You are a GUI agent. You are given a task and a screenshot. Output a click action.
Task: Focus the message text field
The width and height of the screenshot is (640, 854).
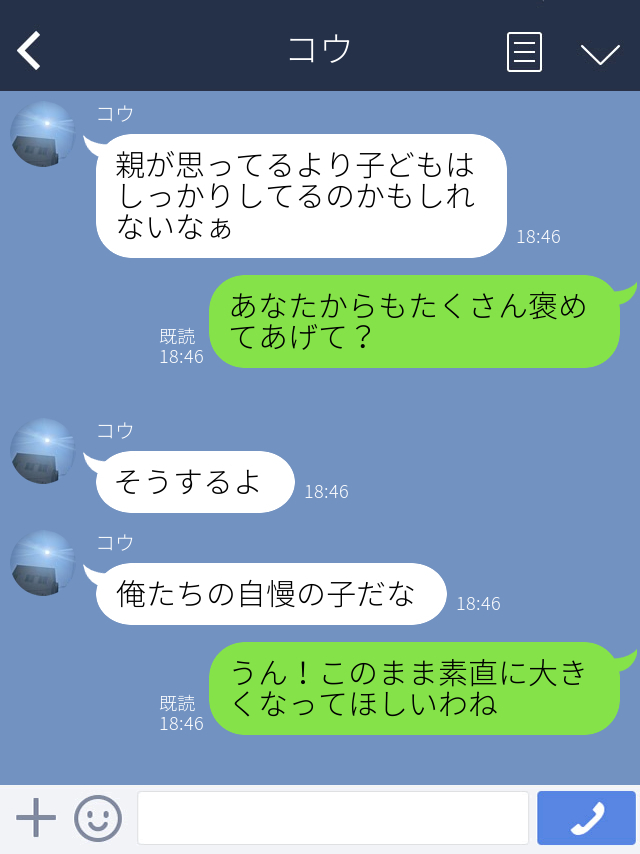coord(332,818)
